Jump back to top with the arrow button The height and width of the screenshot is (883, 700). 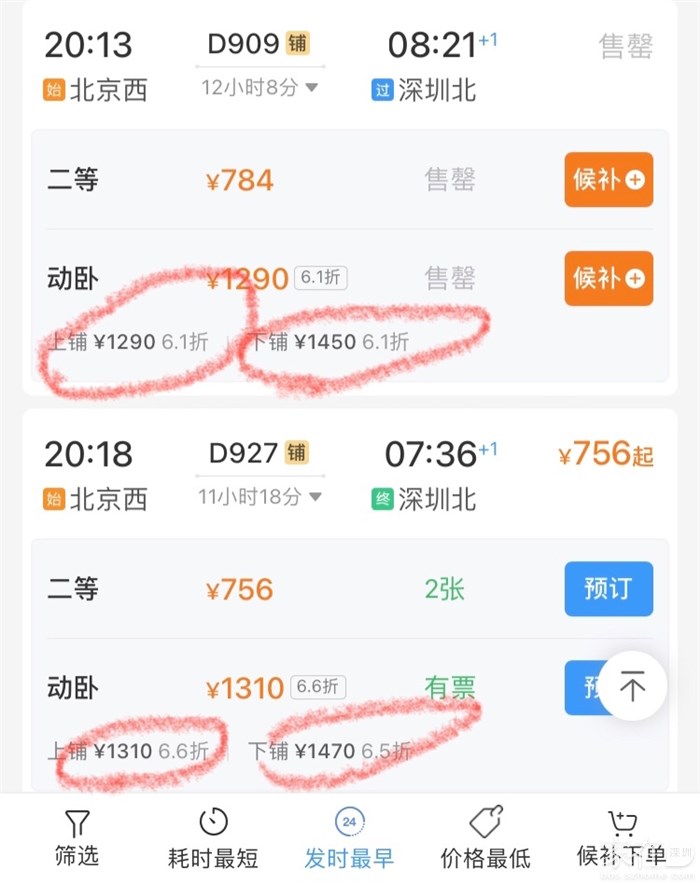[x=632, y=687]
